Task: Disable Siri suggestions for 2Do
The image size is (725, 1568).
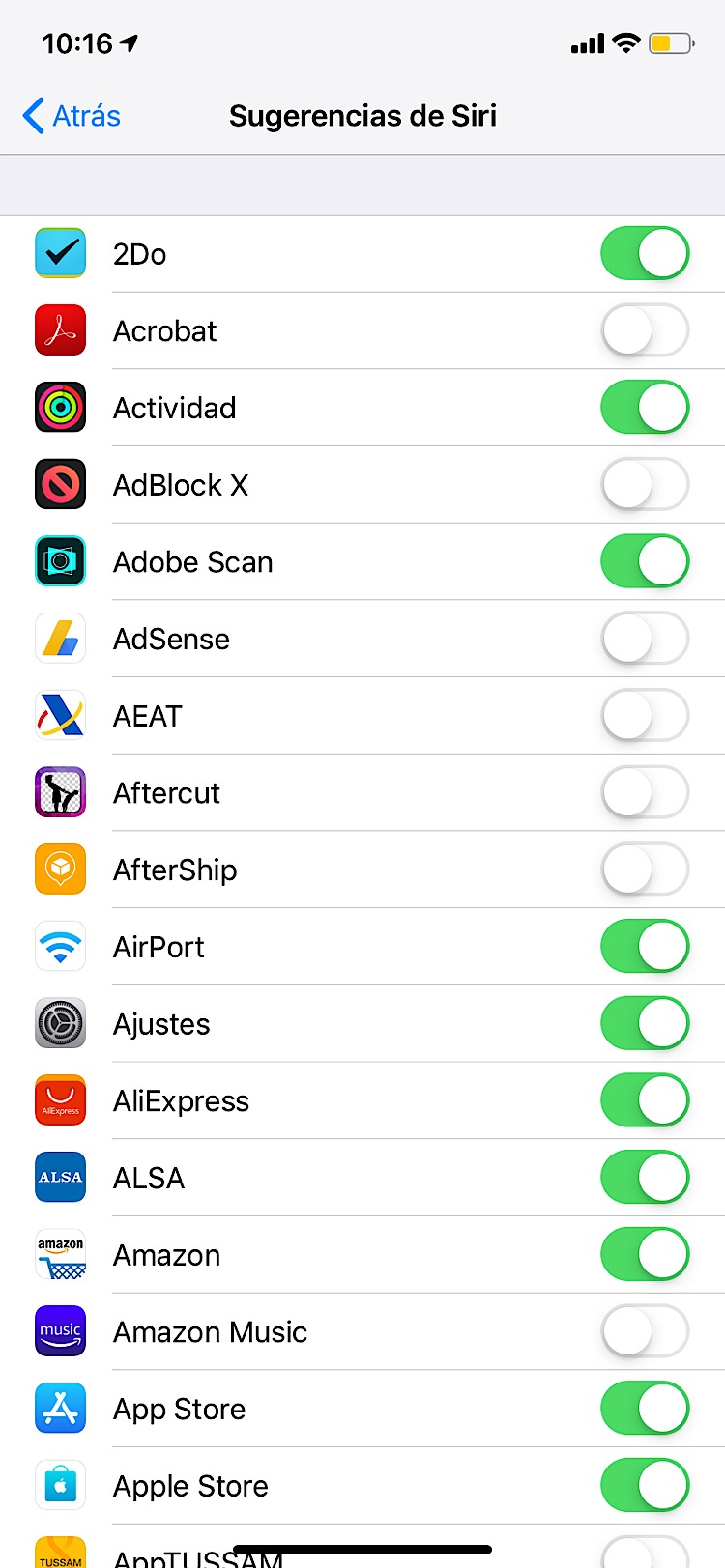Action: [x=645, y=253]
